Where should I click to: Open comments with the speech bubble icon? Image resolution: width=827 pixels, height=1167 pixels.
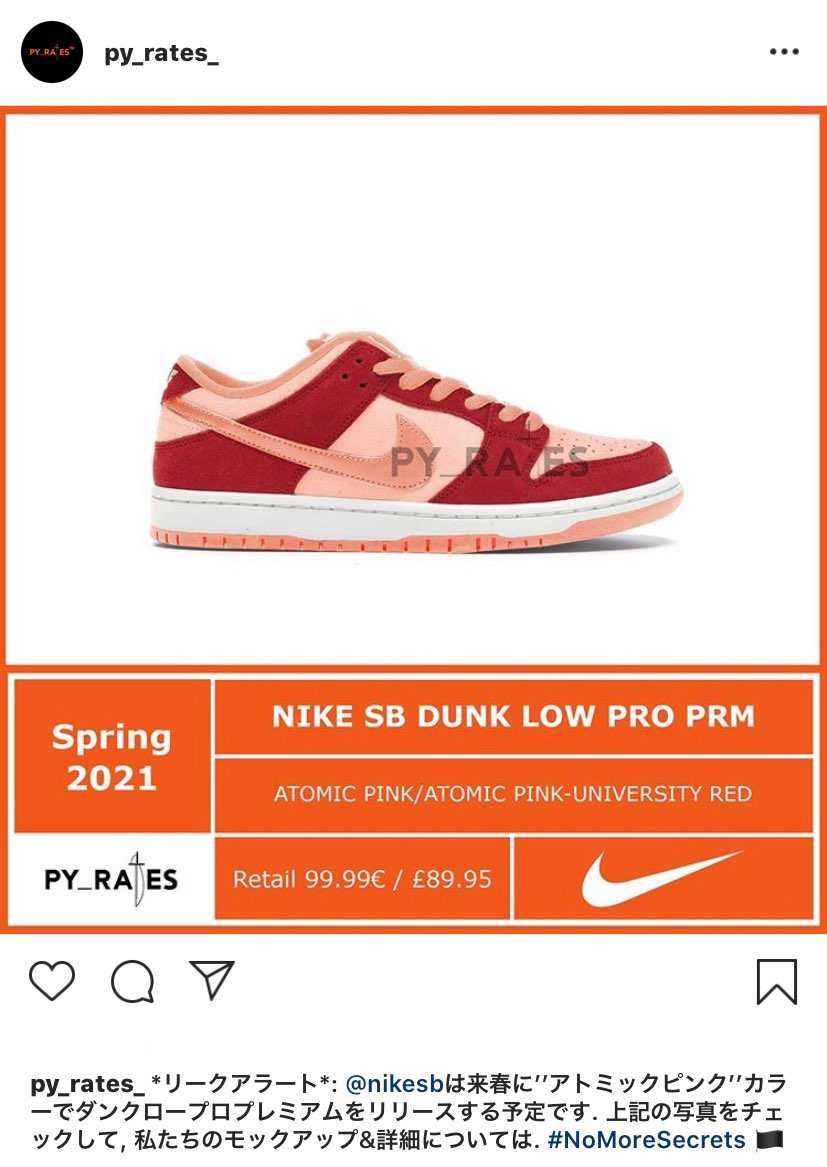point(132,981)
